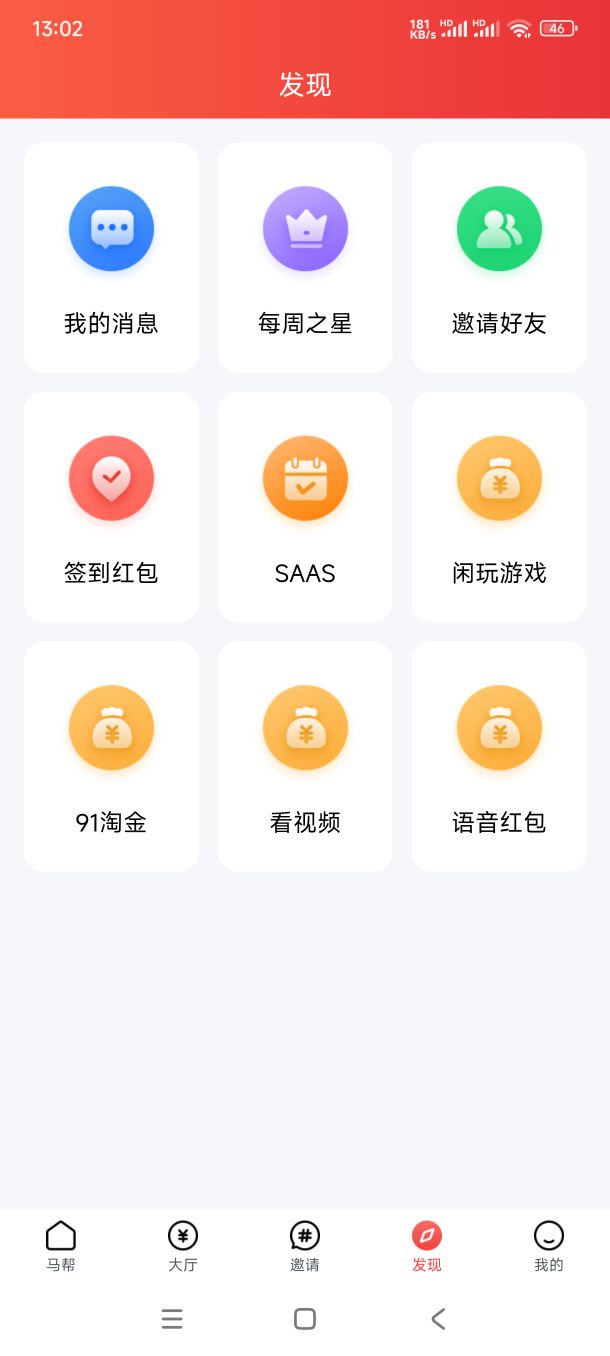
Task: Select the 发现 tab
Action: coord(427,1246)
